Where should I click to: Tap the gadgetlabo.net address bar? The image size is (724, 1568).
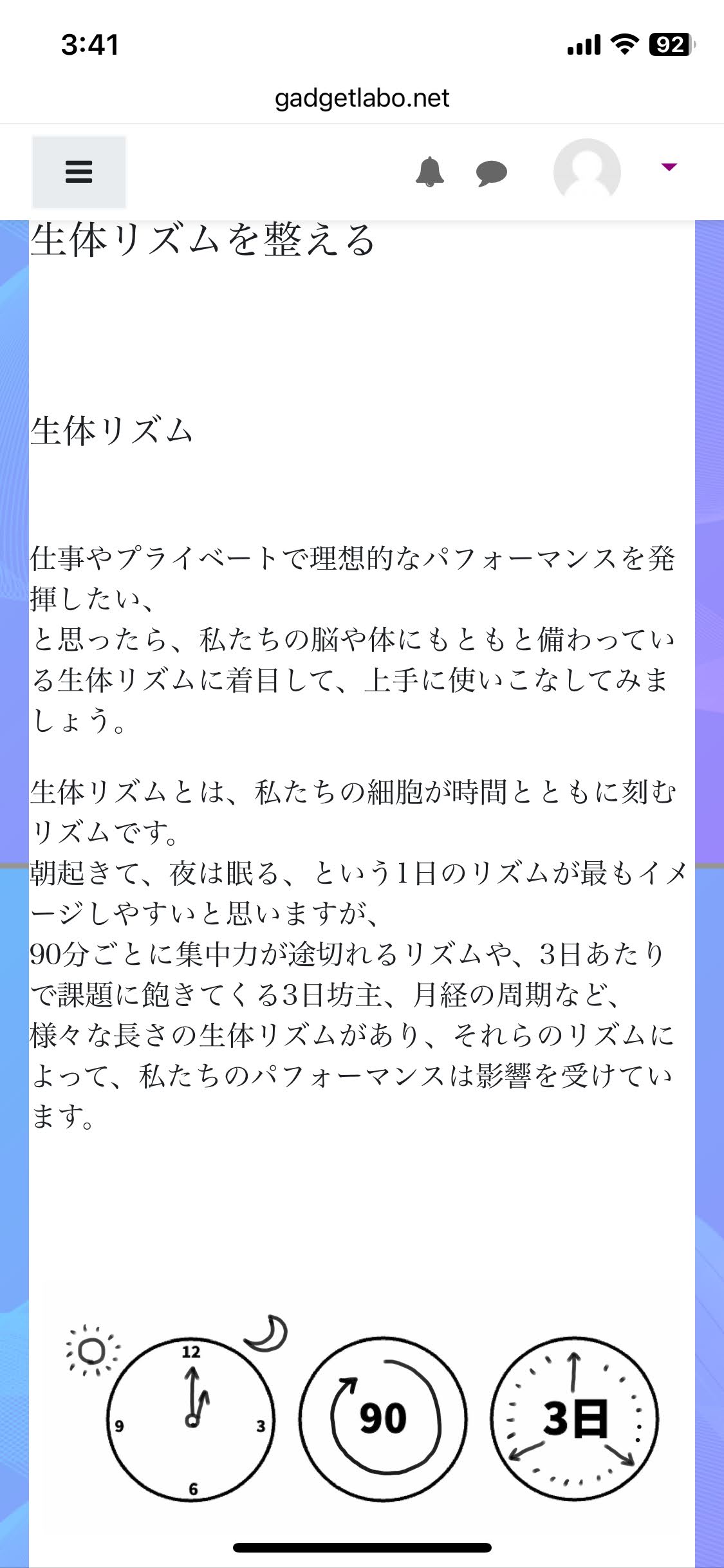click(x=362, y=98)
